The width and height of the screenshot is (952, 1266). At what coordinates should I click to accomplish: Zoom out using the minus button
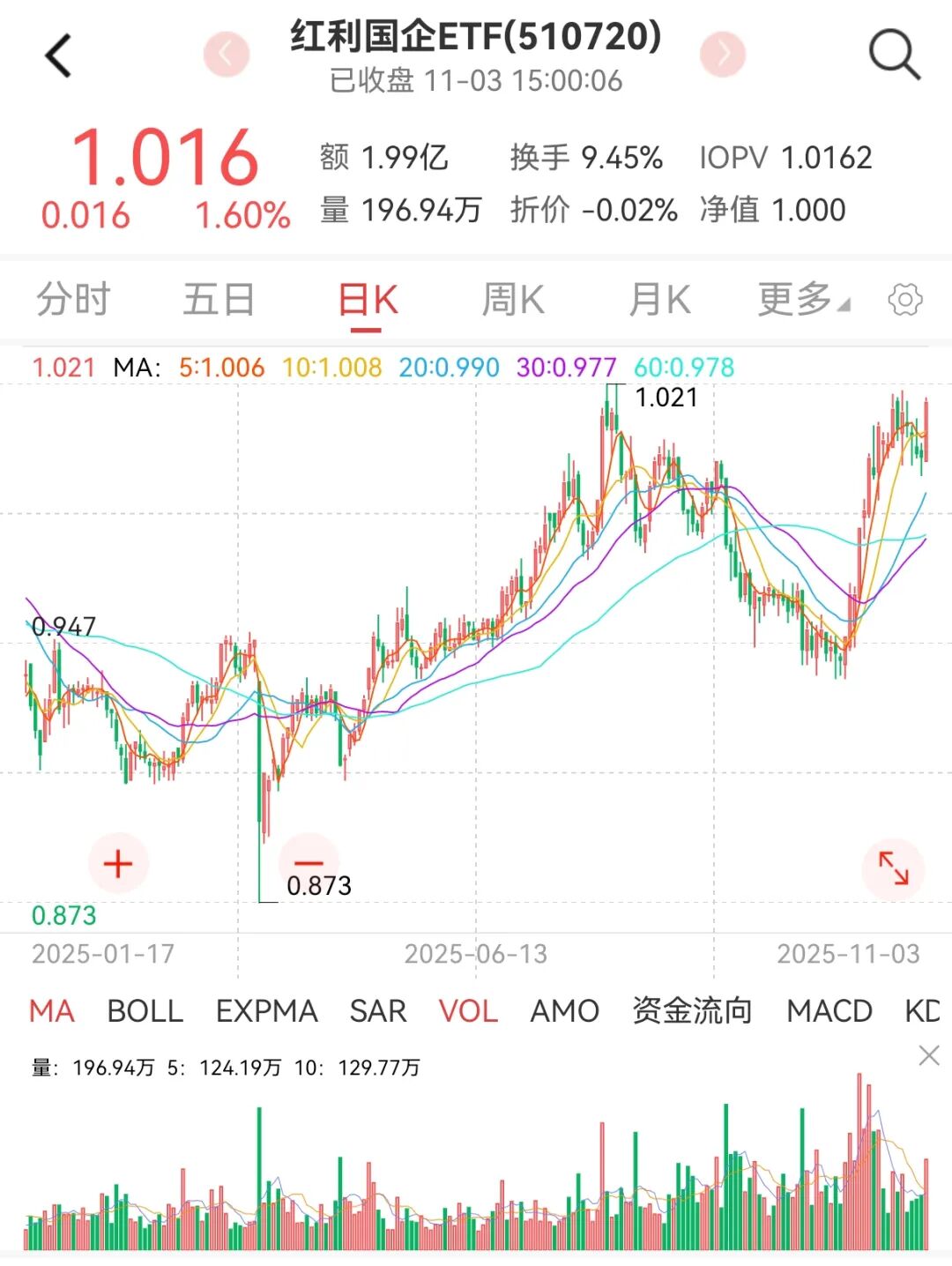pos(310,864)
